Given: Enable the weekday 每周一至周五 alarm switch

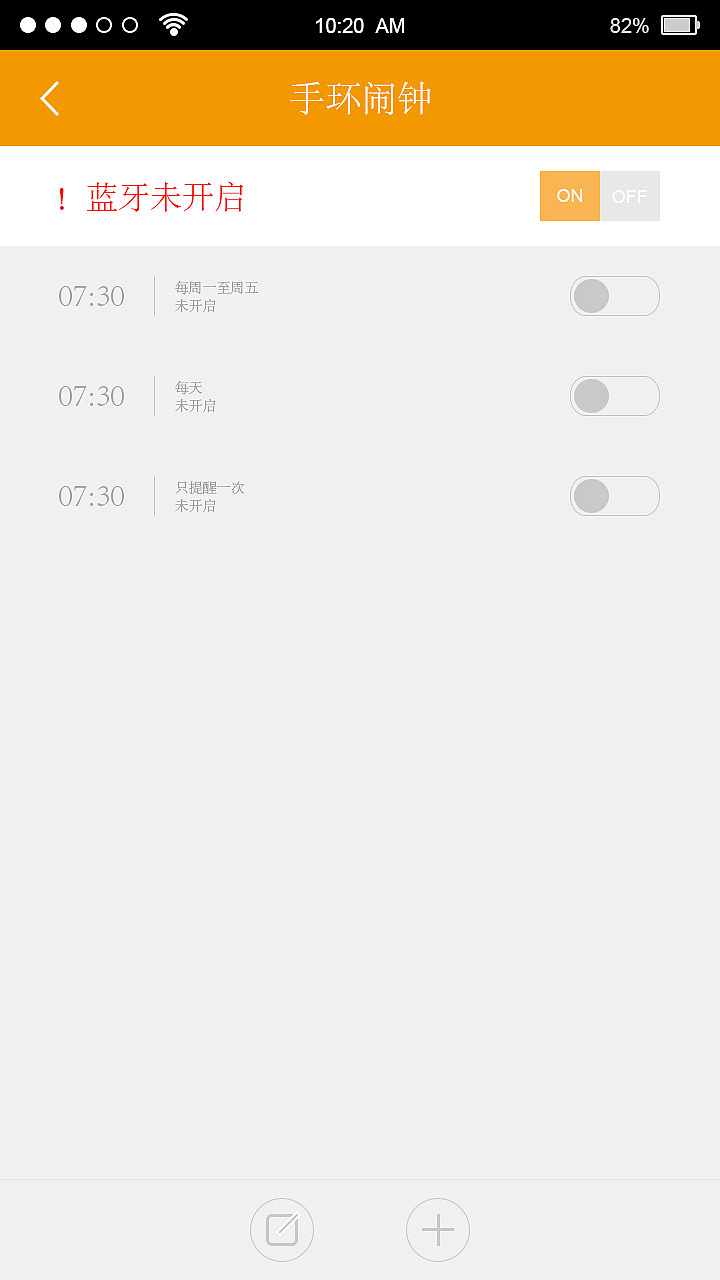Looking at the screenshot, I should [x=614, y=296].
